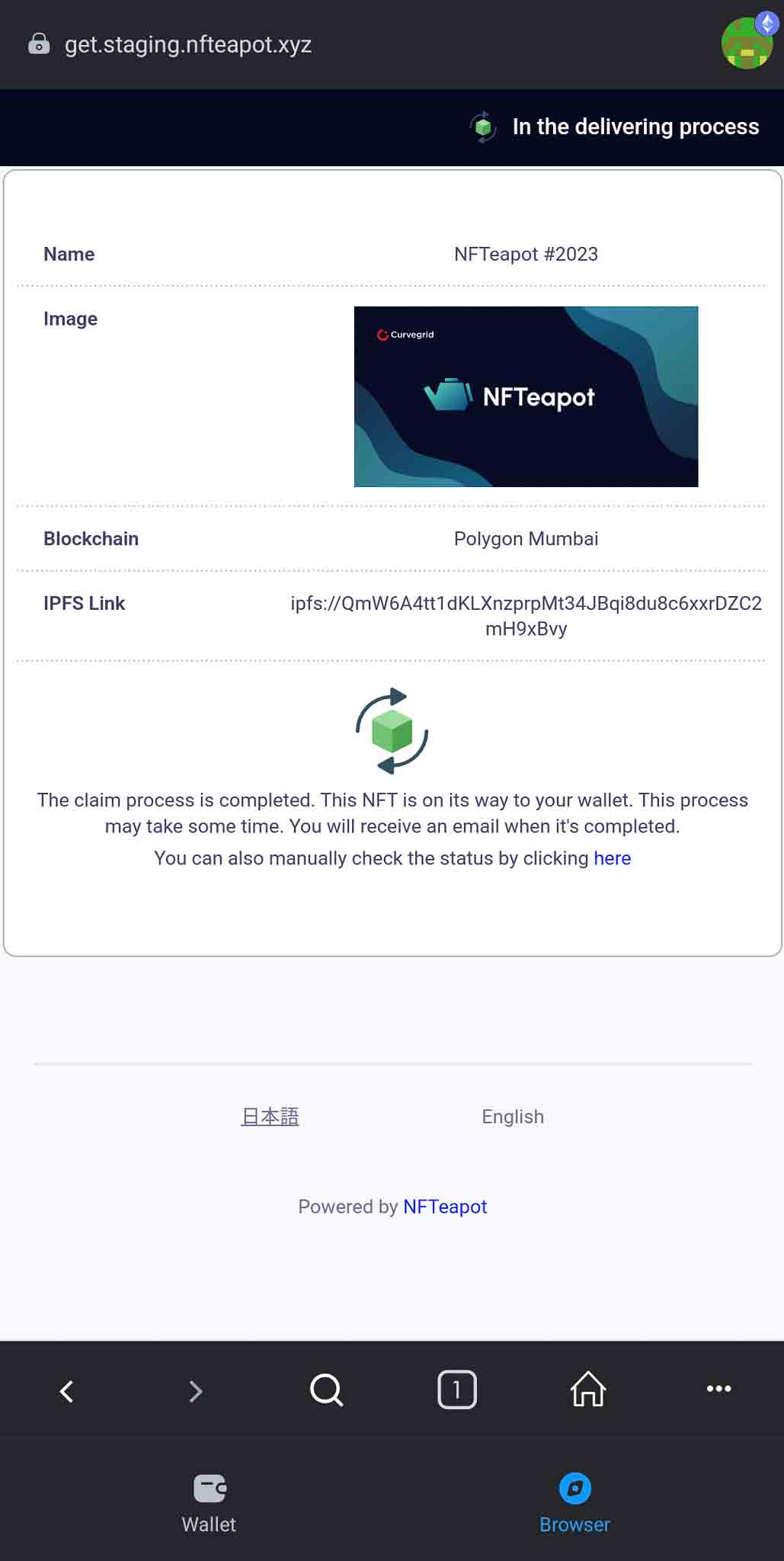Tap the get.staging.nfteapot.xyz address bar

pos(187,44)
